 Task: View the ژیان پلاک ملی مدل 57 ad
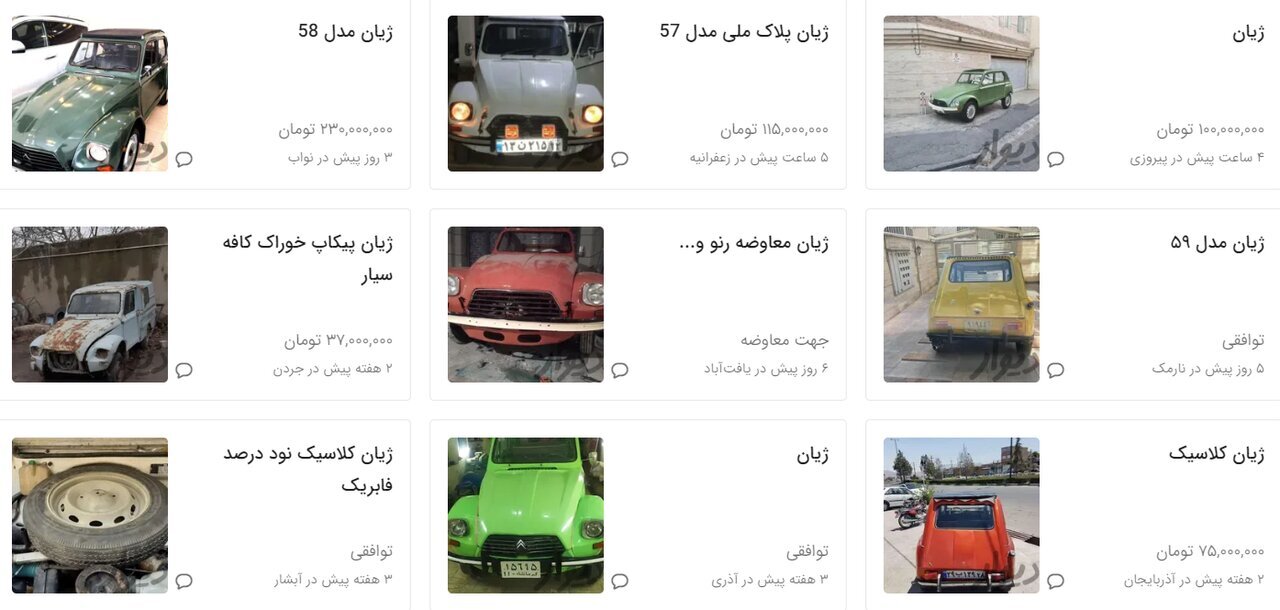coord(744,32)
